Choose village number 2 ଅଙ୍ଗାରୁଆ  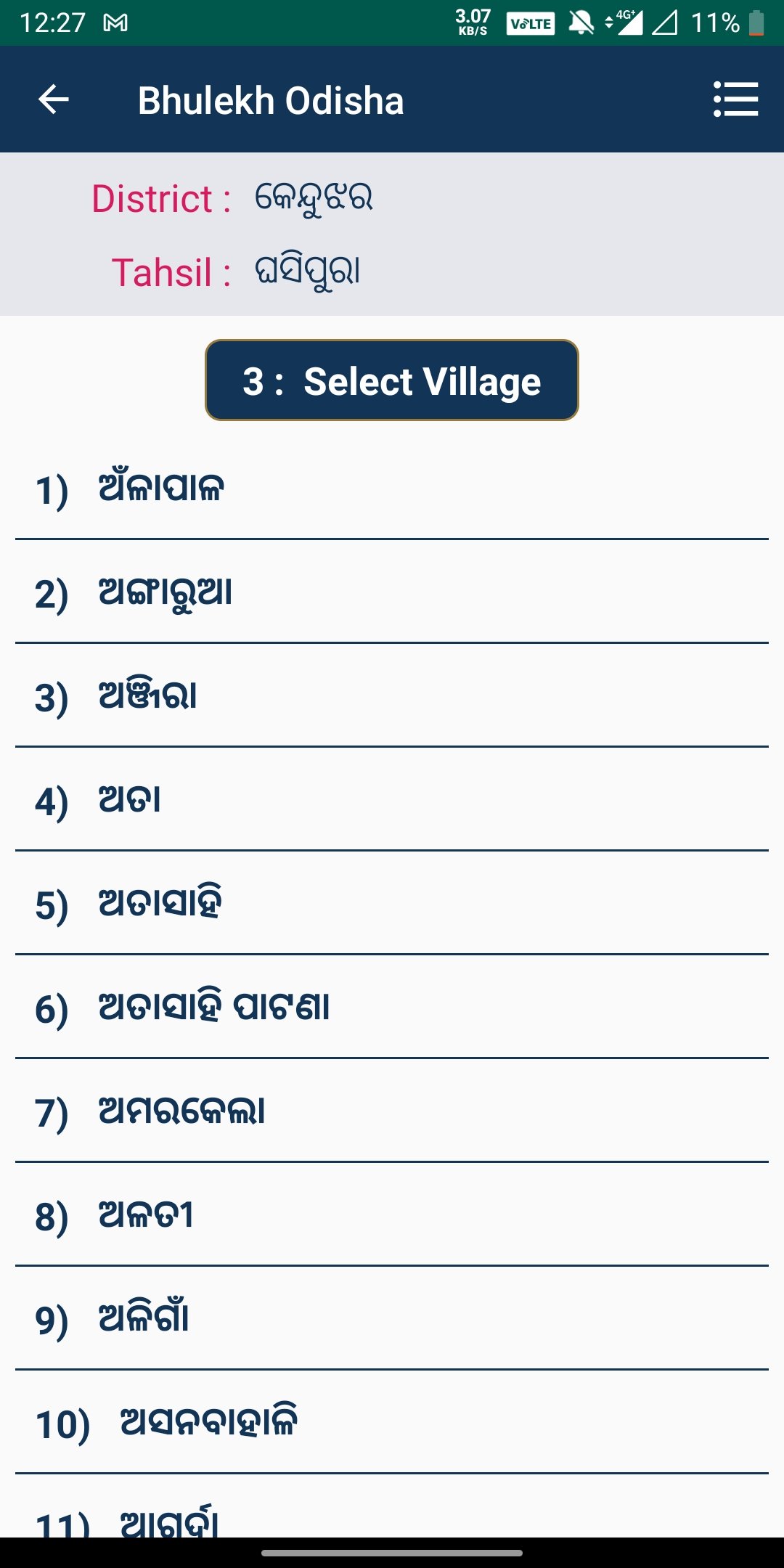click(392, 592)
